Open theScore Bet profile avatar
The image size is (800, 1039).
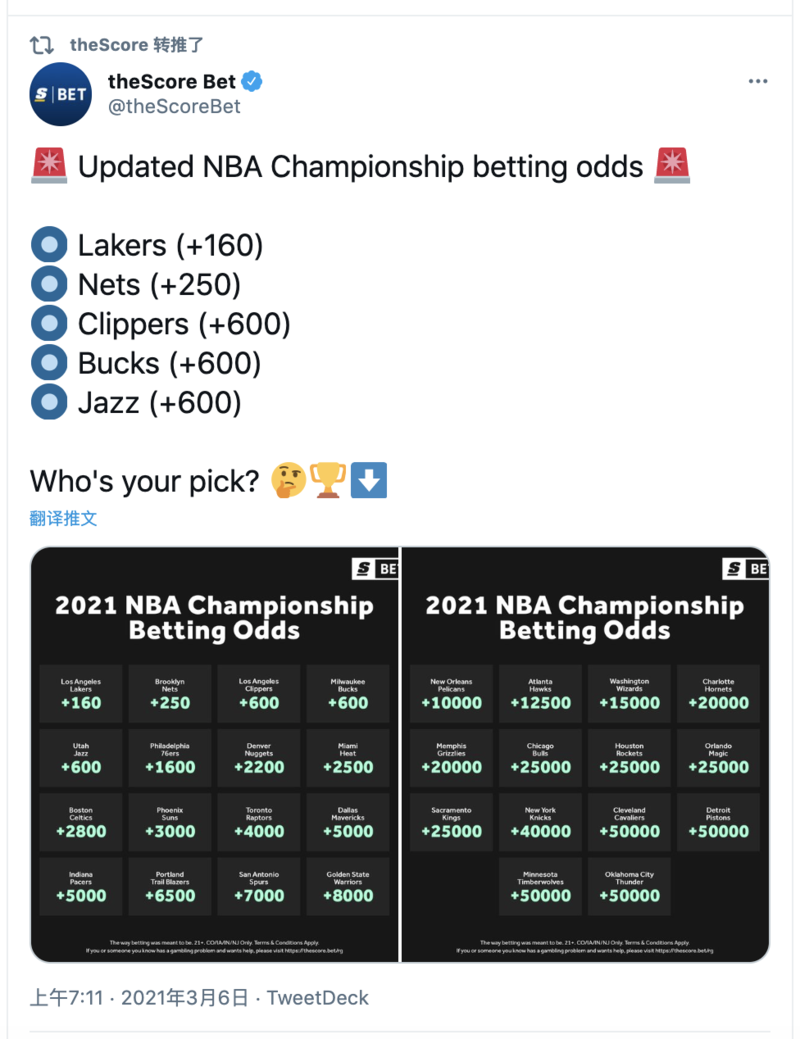coord(61,94)
